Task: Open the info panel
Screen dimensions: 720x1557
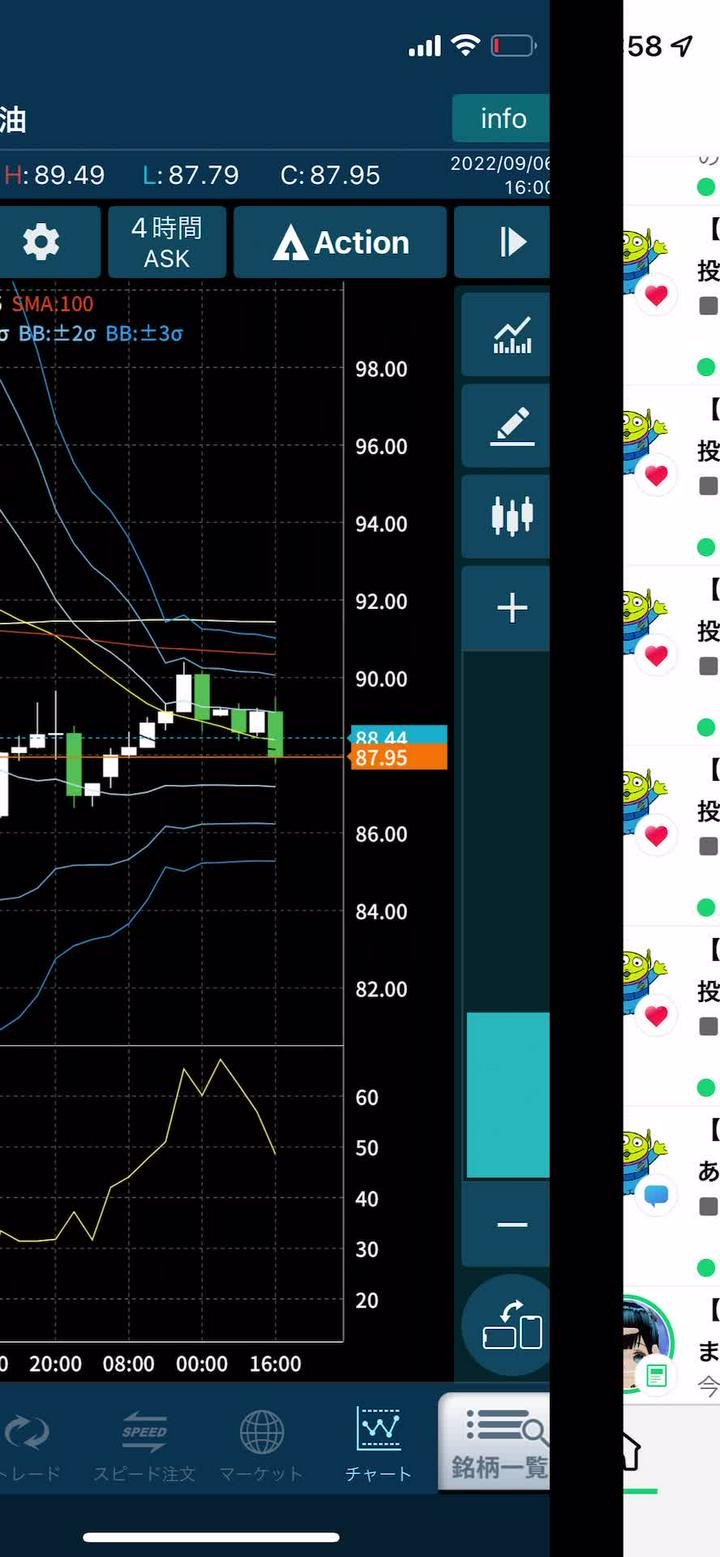Action: [501, 118]
